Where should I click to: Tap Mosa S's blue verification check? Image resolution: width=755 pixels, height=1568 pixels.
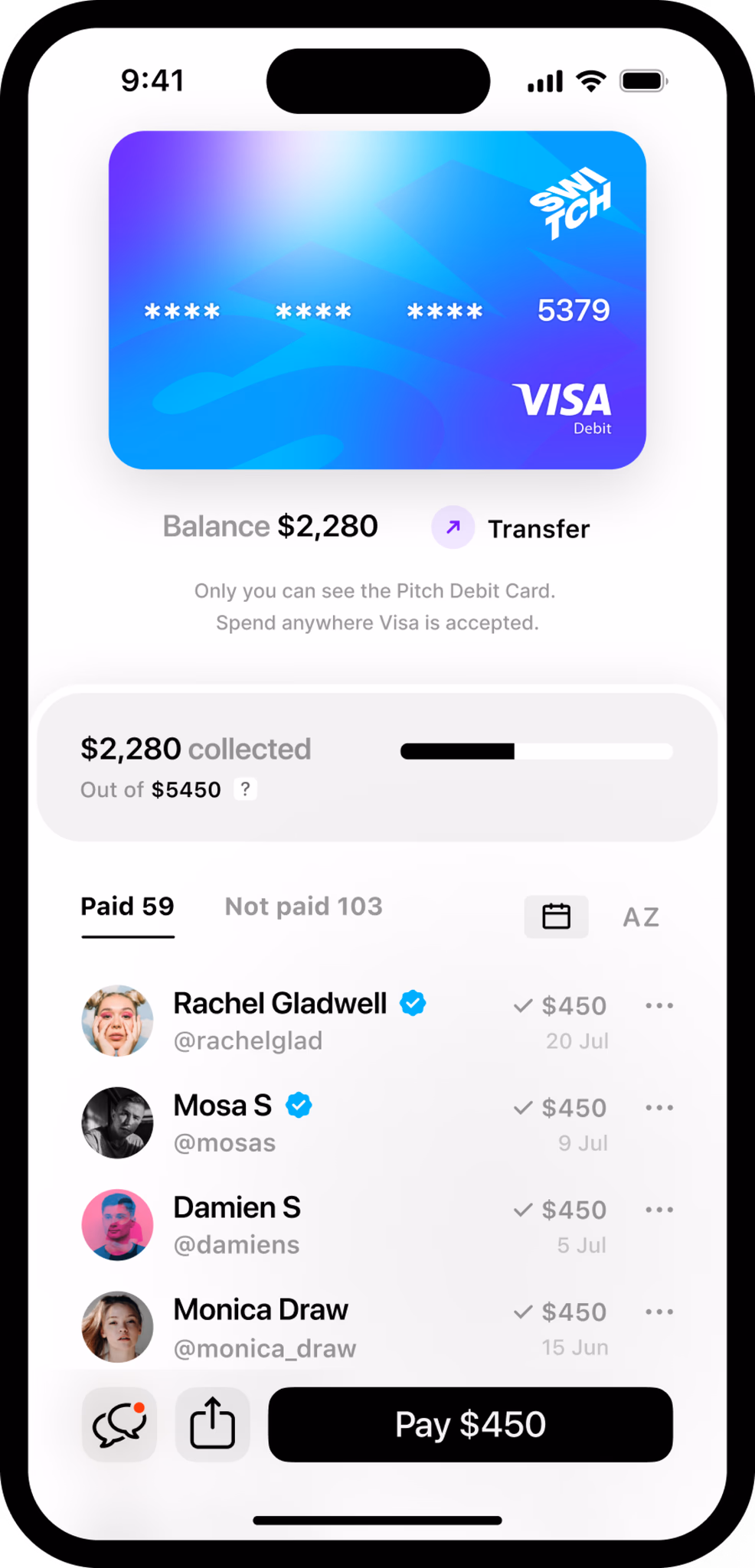(300, 1105)
